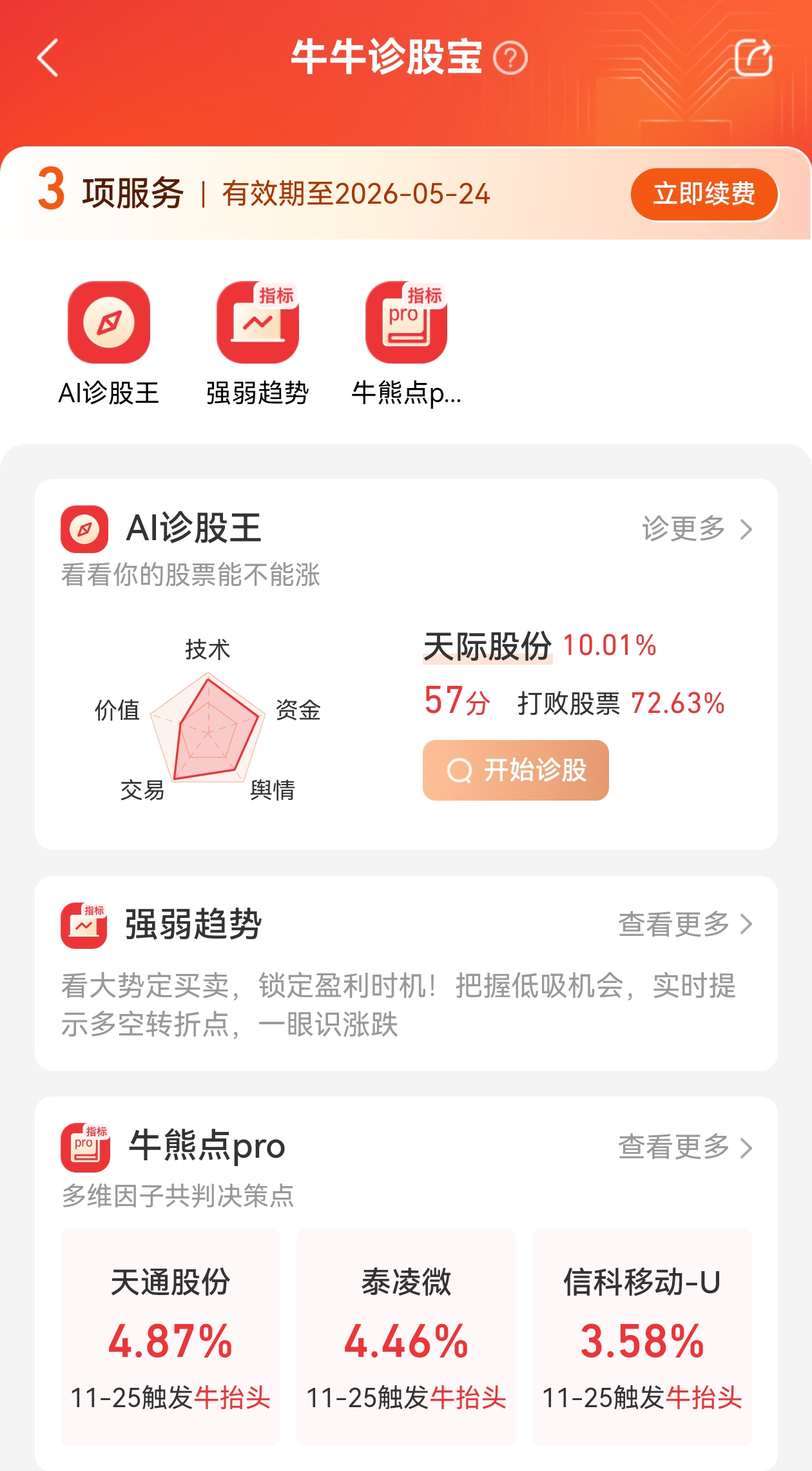
Task: Tap 立即续费 to renew the subscription
Action: click(x=704, y=194)
